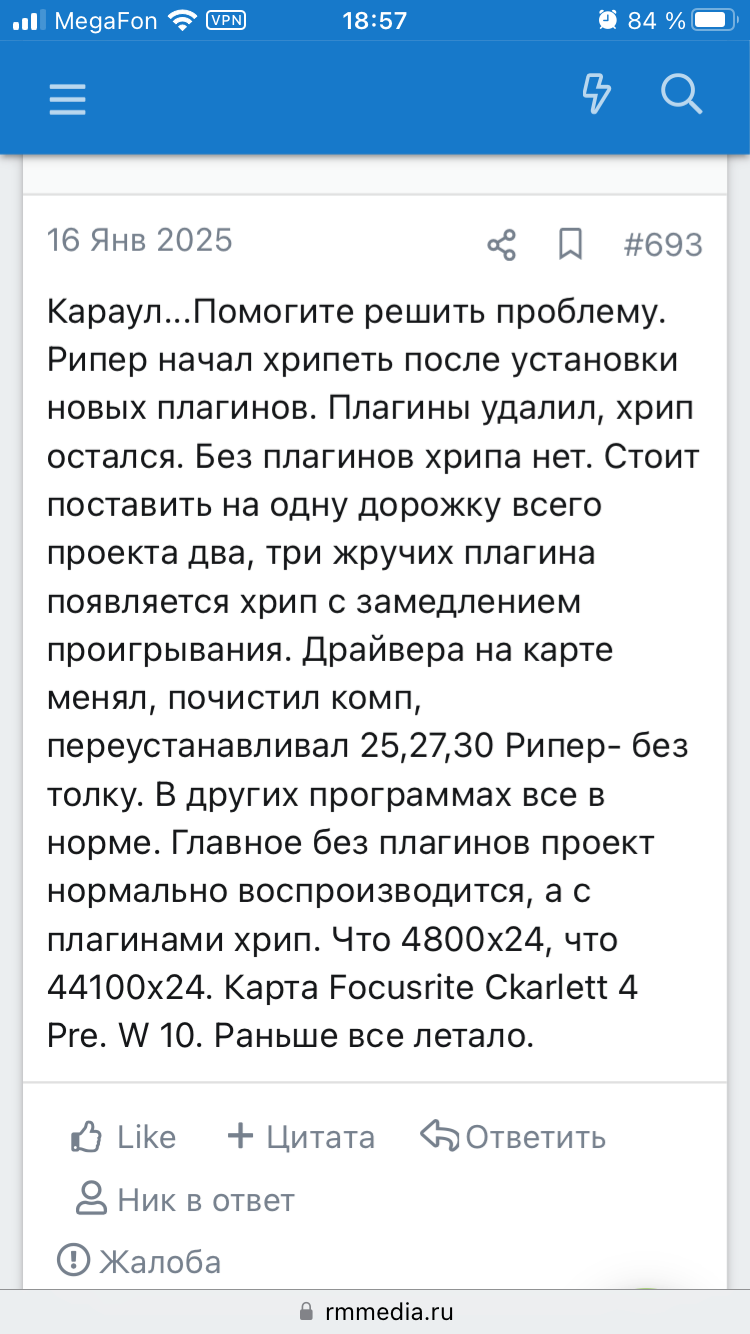Open the hamburger navigation menu
The width and height of the screenshot is (750, 1334).
68,98
